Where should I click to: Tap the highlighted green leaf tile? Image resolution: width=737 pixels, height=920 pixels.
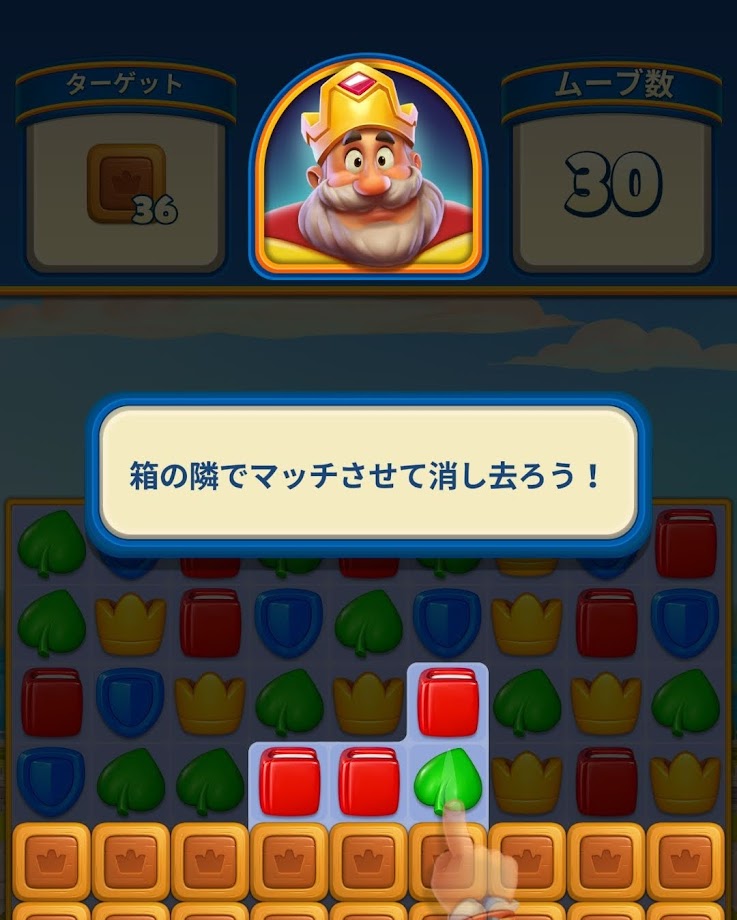[x=448, y=777]
